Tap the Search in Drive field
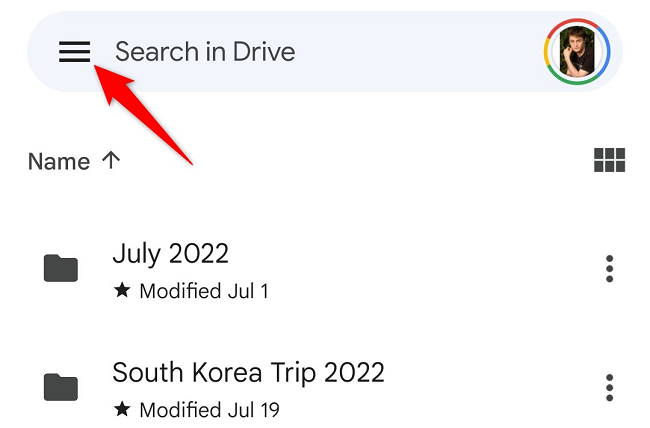This screenshot has height=428, width=650. [300, 51]
